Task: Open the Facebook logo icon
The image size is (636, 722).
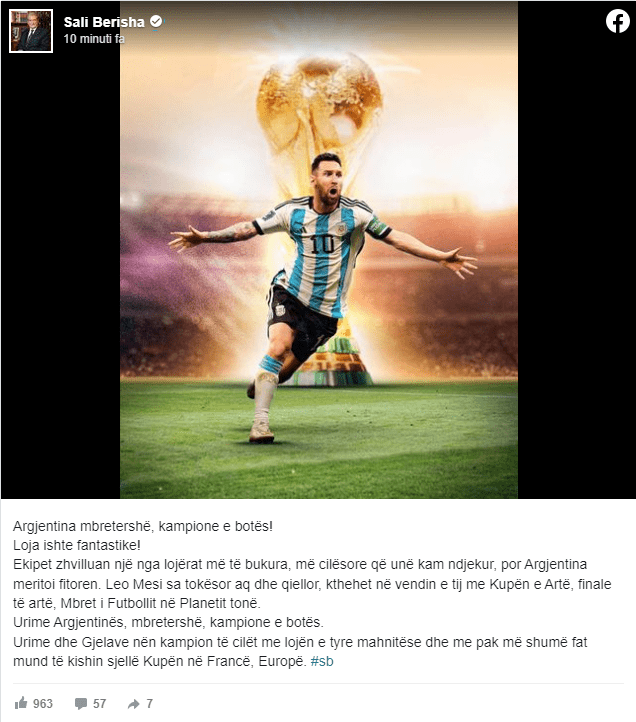Action: (x=617, y=22)
